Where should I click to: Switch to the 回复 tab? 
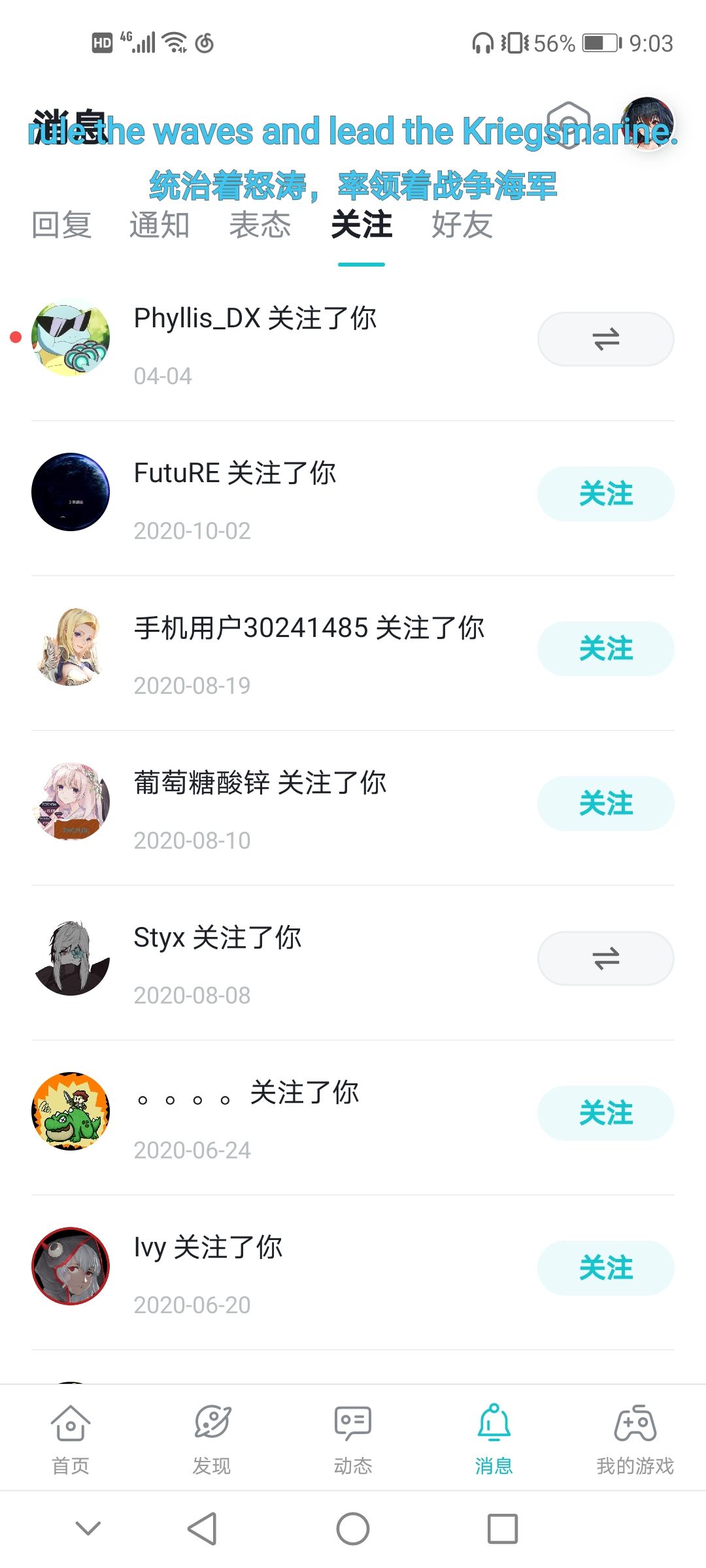(x=61, y=225)
